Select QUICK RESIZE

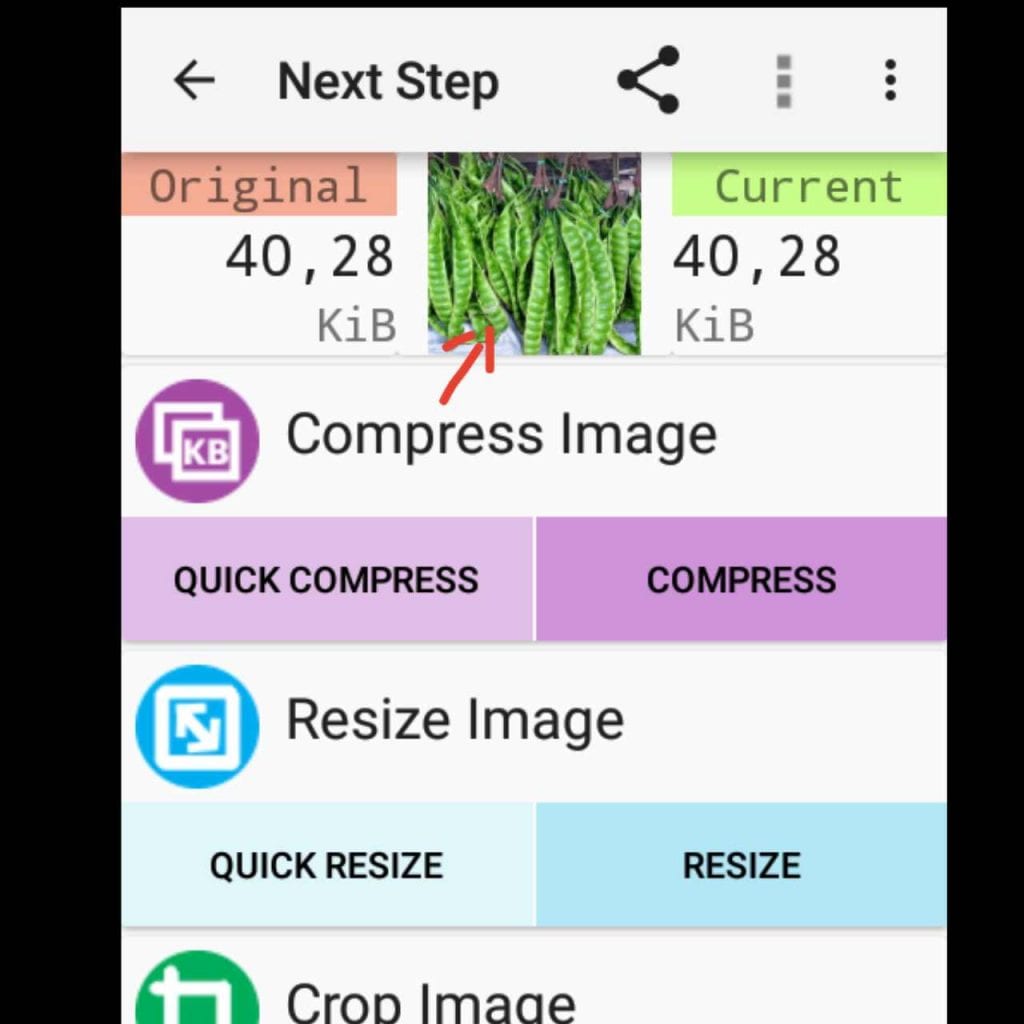click(327, 865)
